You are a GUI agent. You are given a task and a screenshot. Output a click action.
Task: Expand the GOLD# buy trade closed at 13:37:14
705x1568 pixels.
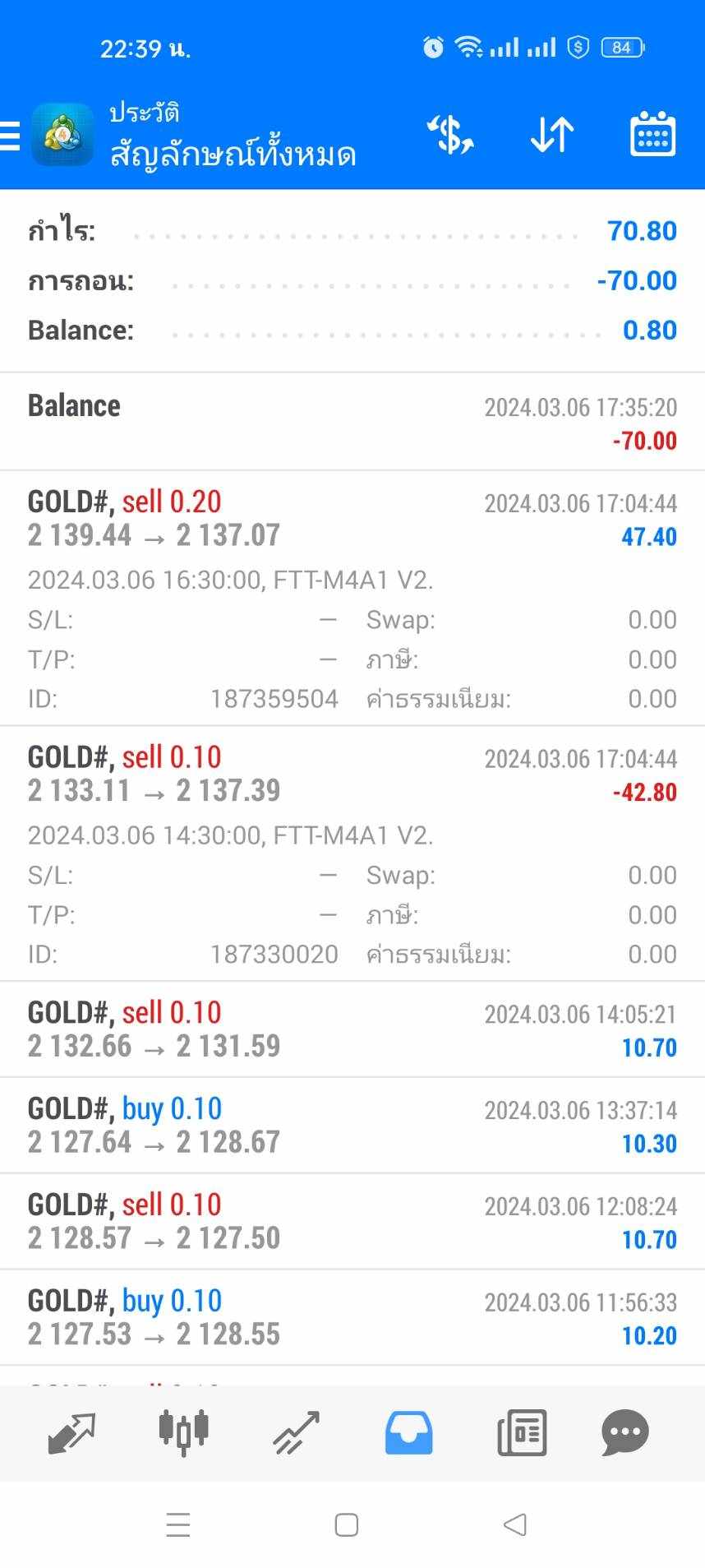(x=352, y=1126)
